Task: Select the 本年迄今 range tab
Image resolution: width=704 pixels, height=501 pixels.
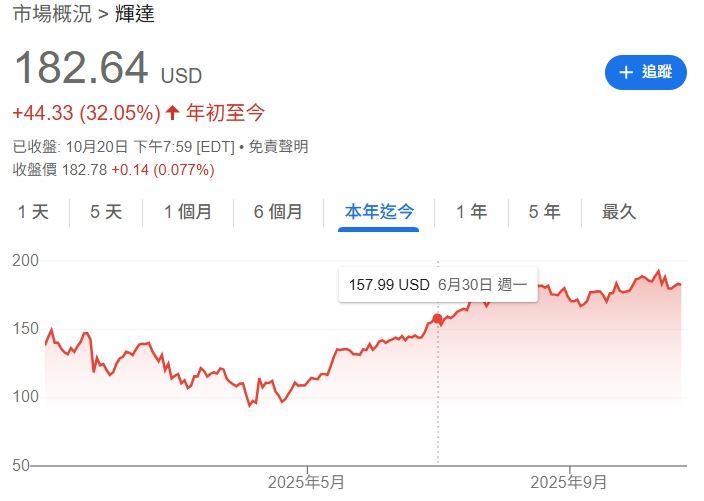Action: (379, 212)
